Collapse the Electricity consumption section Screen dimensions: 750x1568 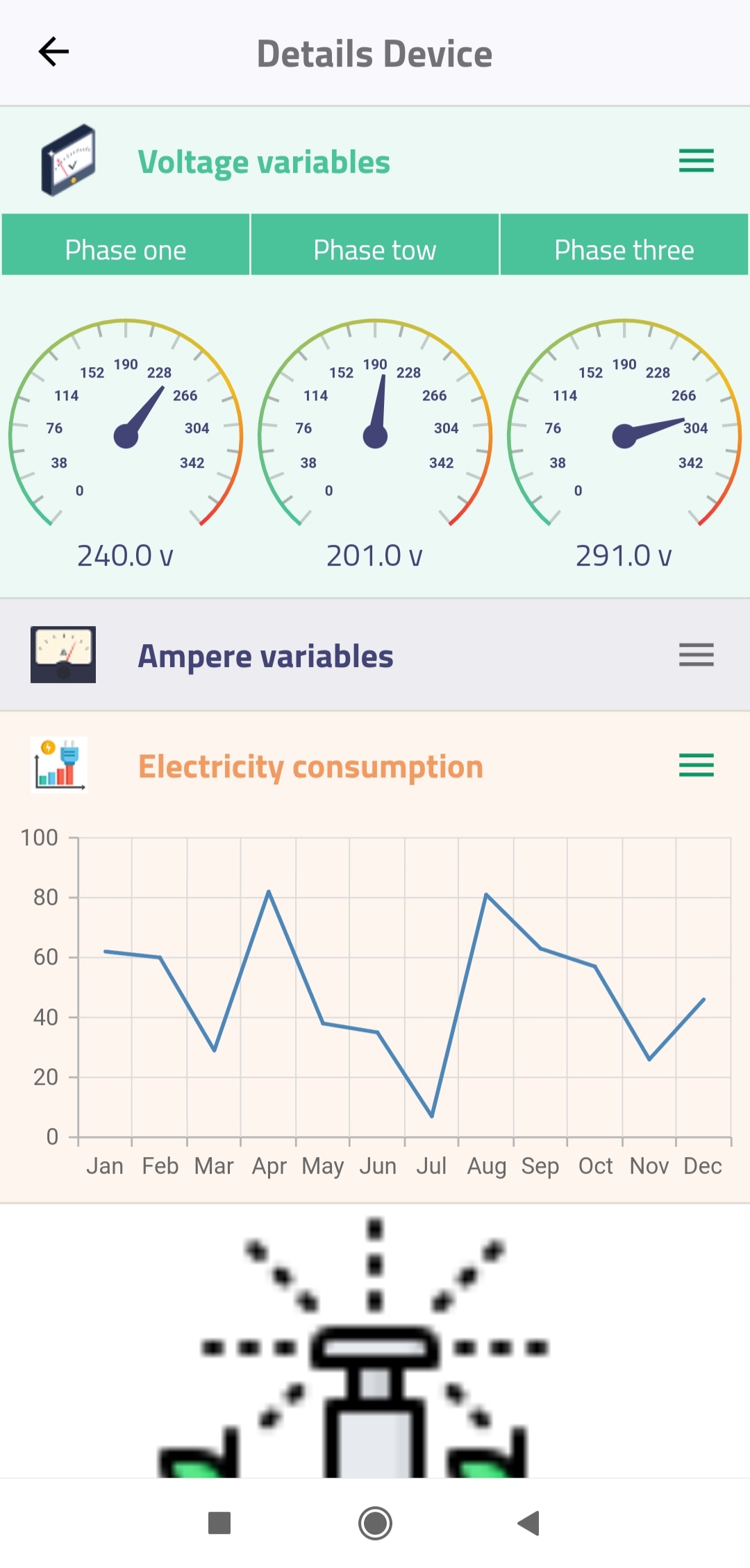click(x=696, y=766)
